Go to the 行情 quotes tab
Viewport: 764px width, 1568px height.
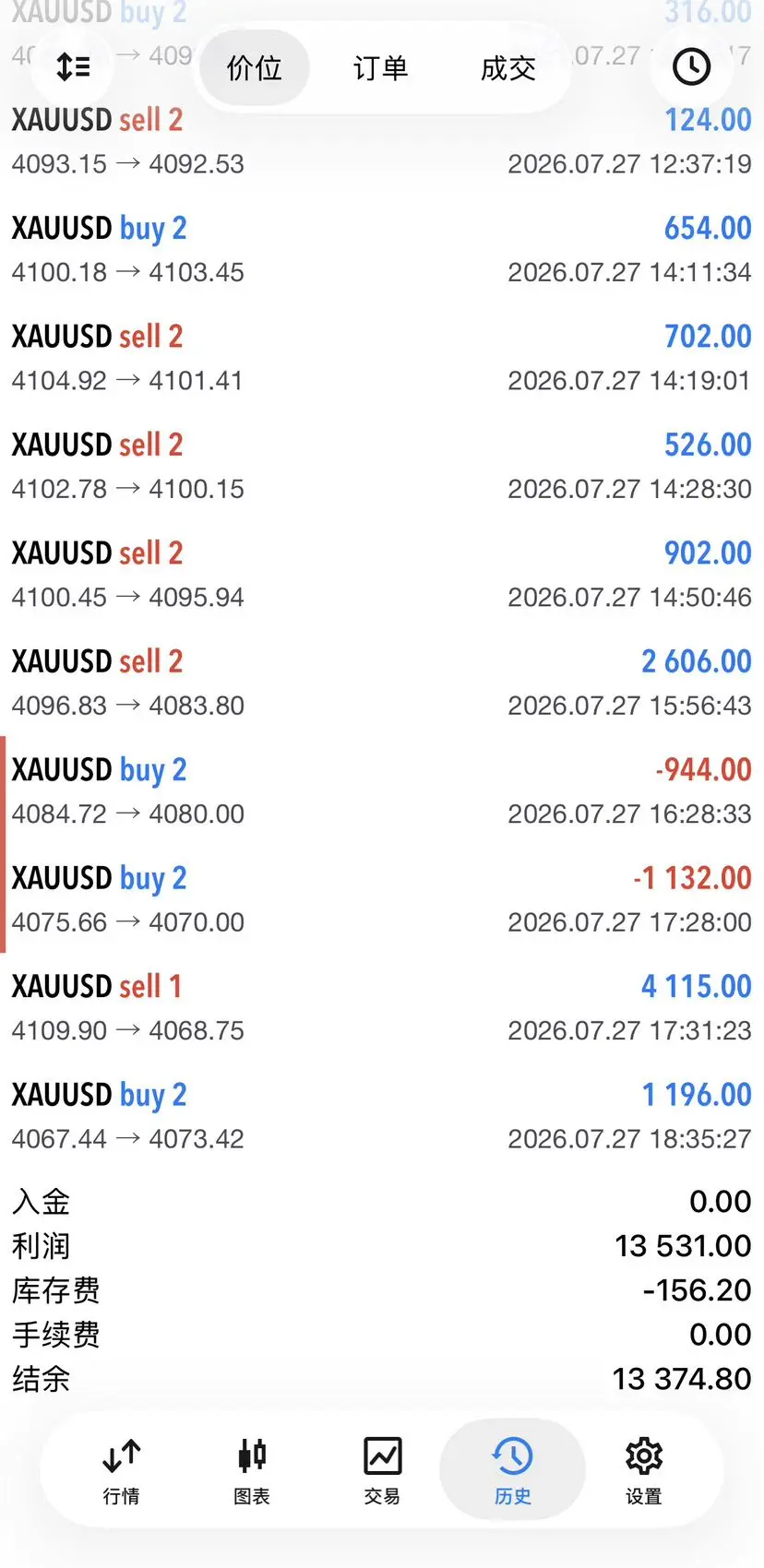pos(122,1471)
